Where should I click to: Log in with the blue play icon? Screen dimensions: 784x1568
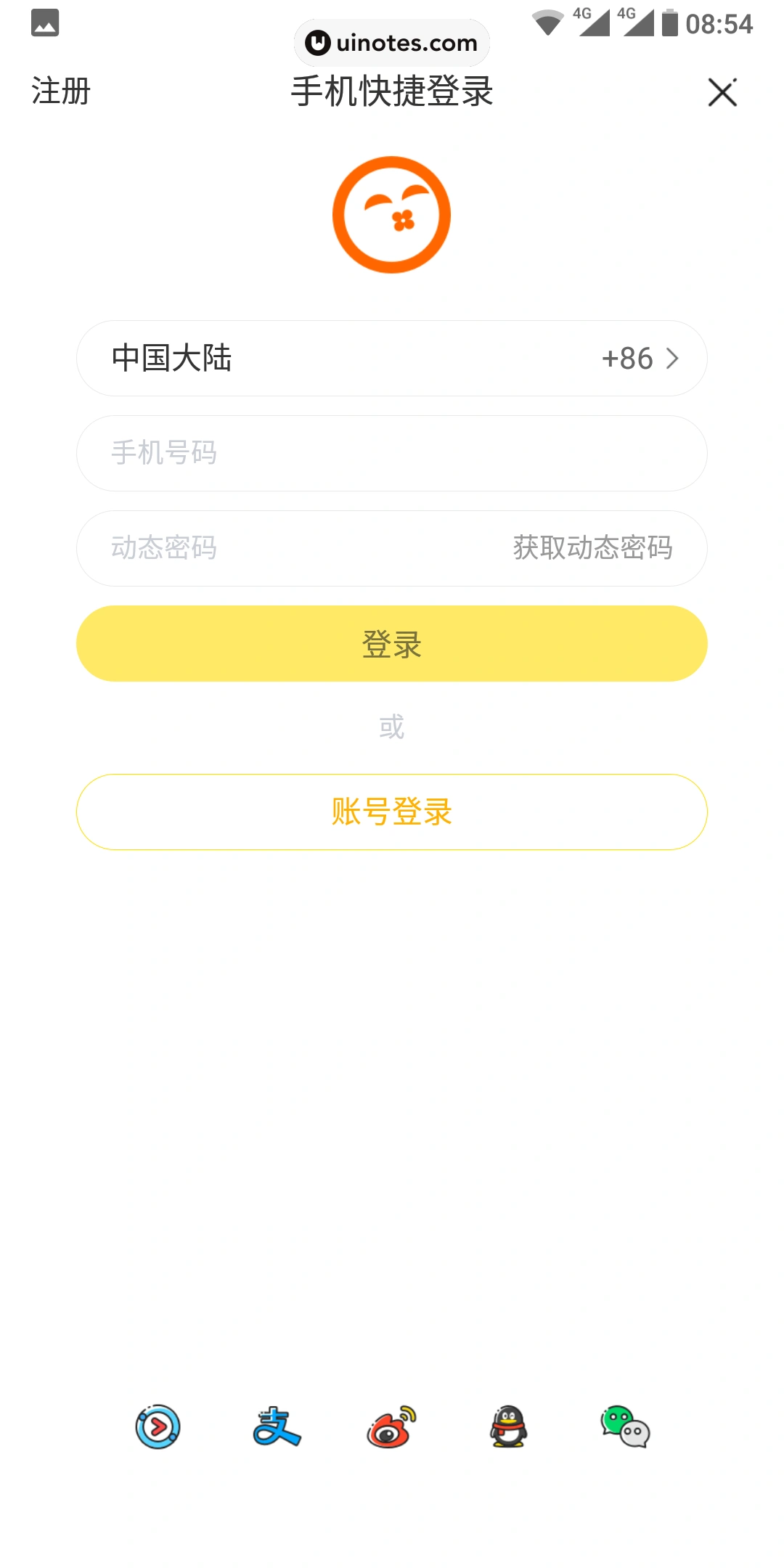click(x=158, y=1426)
